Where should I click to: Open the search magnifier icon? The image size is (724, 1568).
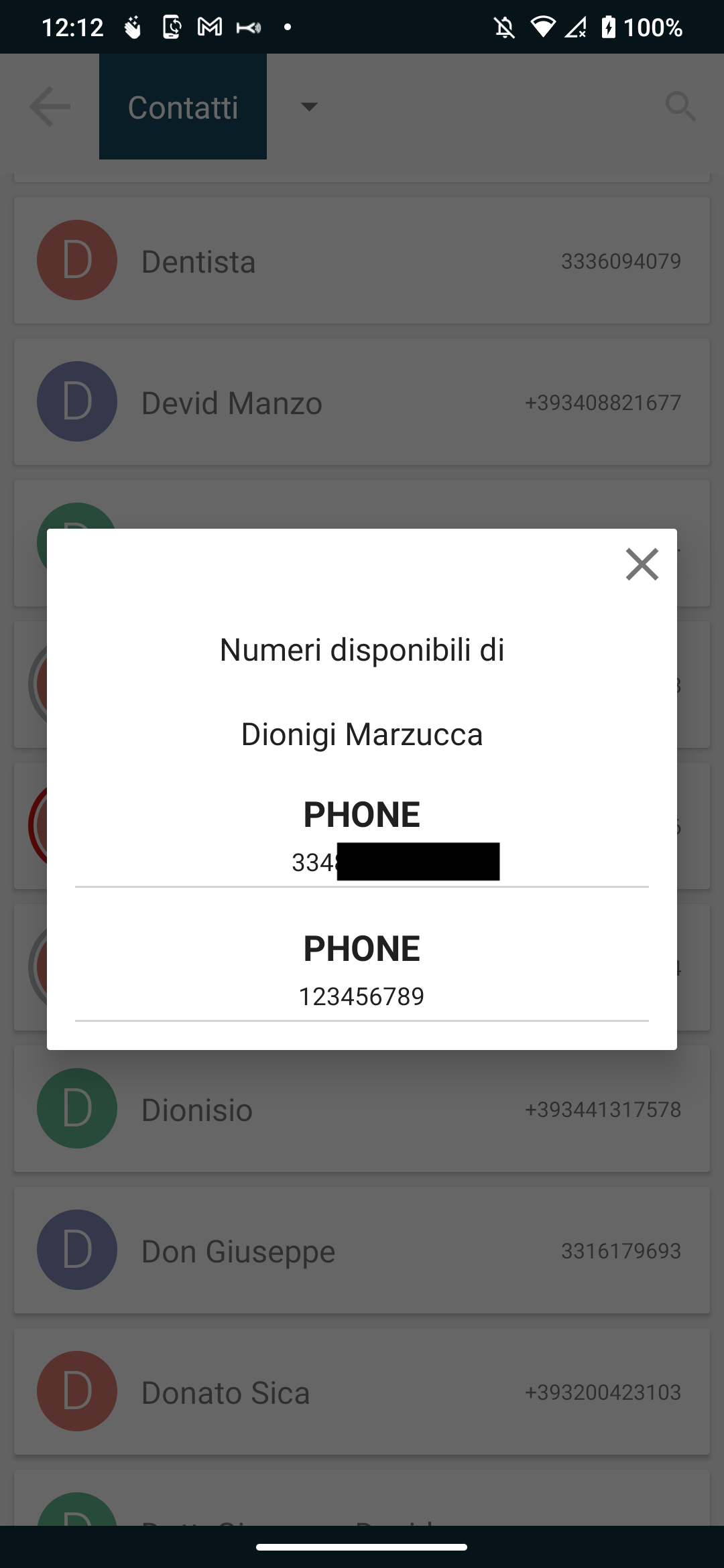click(x=680, y=107)
